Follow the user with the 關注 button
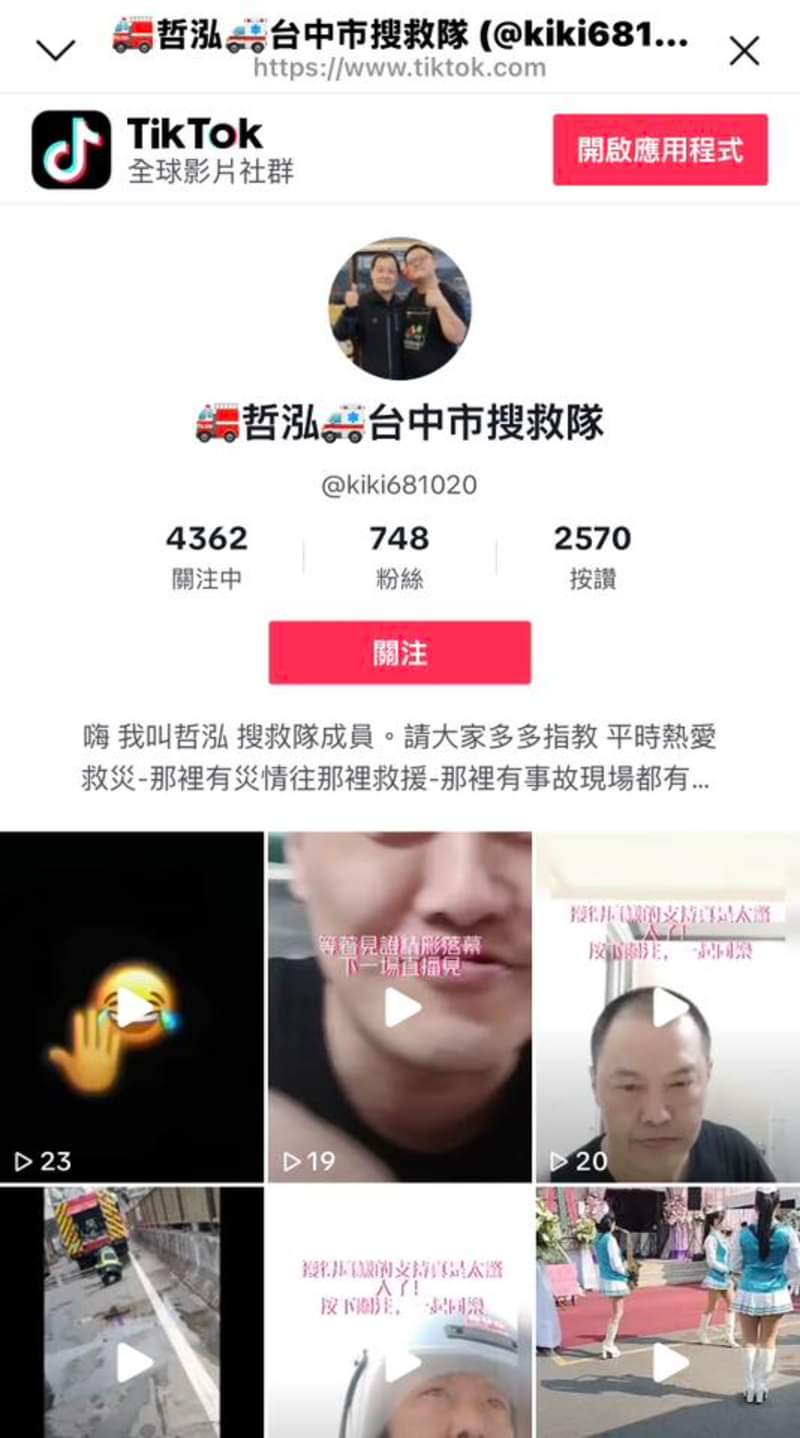 click(x=399, y=653)
